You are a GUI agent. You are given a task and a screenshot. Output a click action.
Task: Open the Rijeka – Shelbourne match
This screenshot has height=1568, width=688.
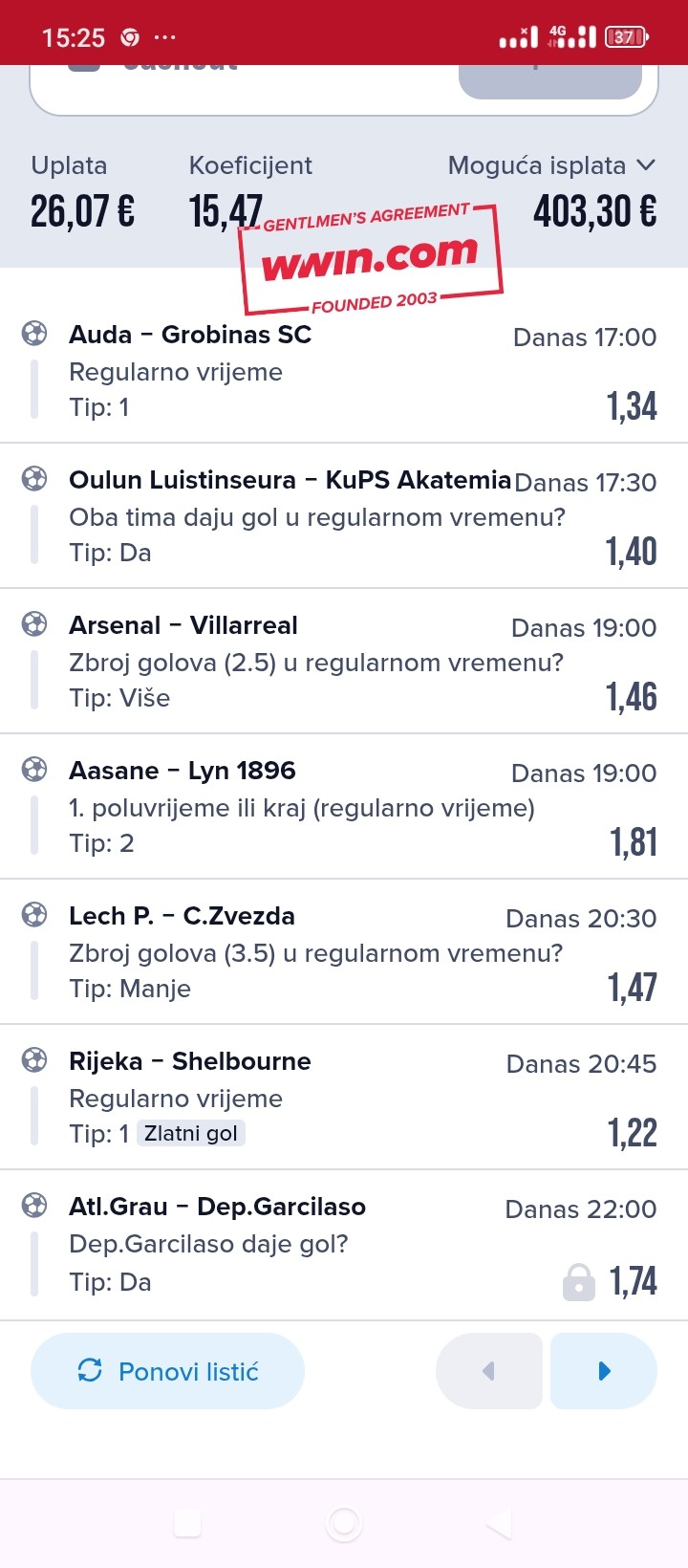point(344,1098)
